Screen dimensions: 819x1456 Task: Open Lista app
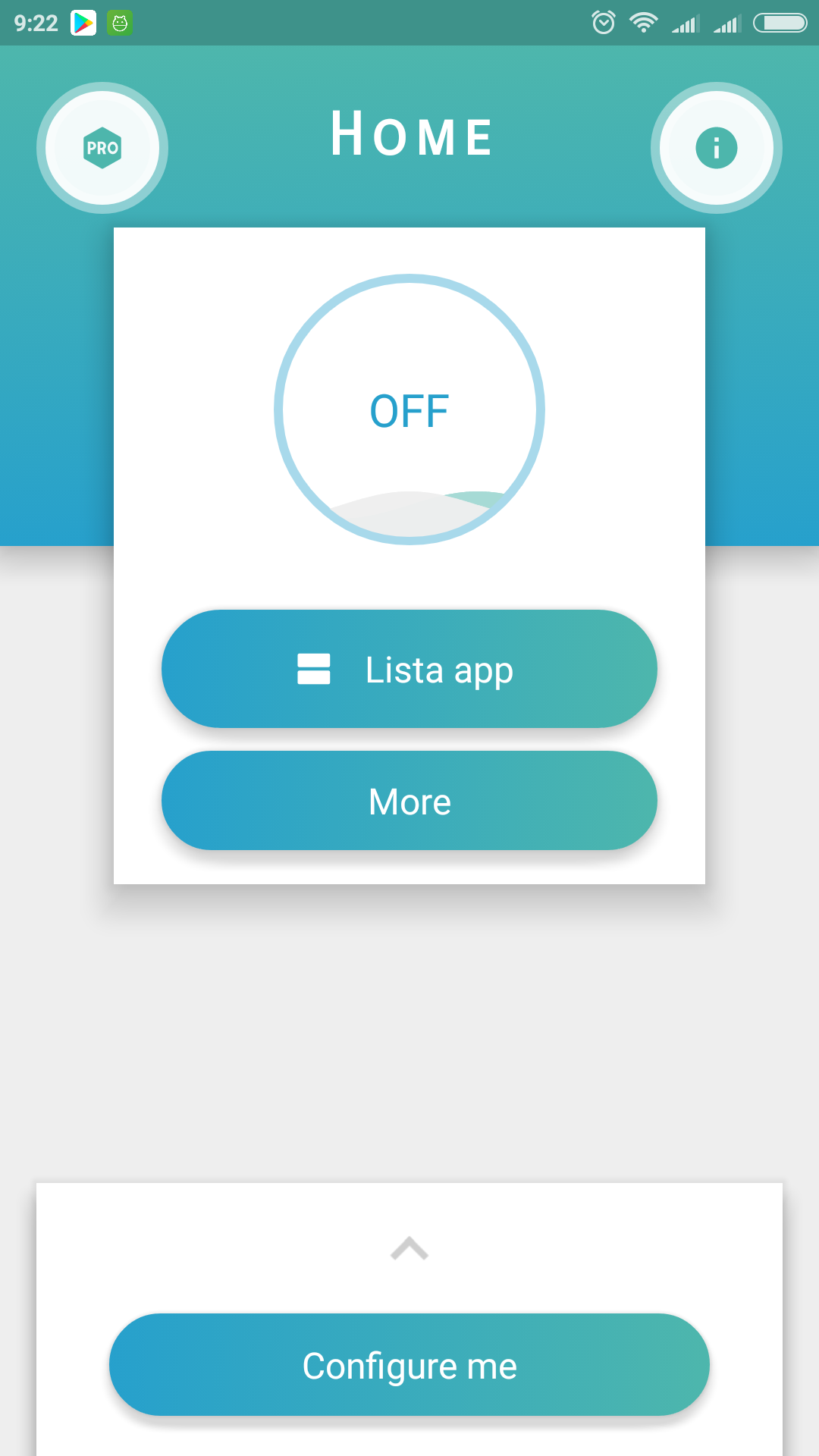pos(409,669)
